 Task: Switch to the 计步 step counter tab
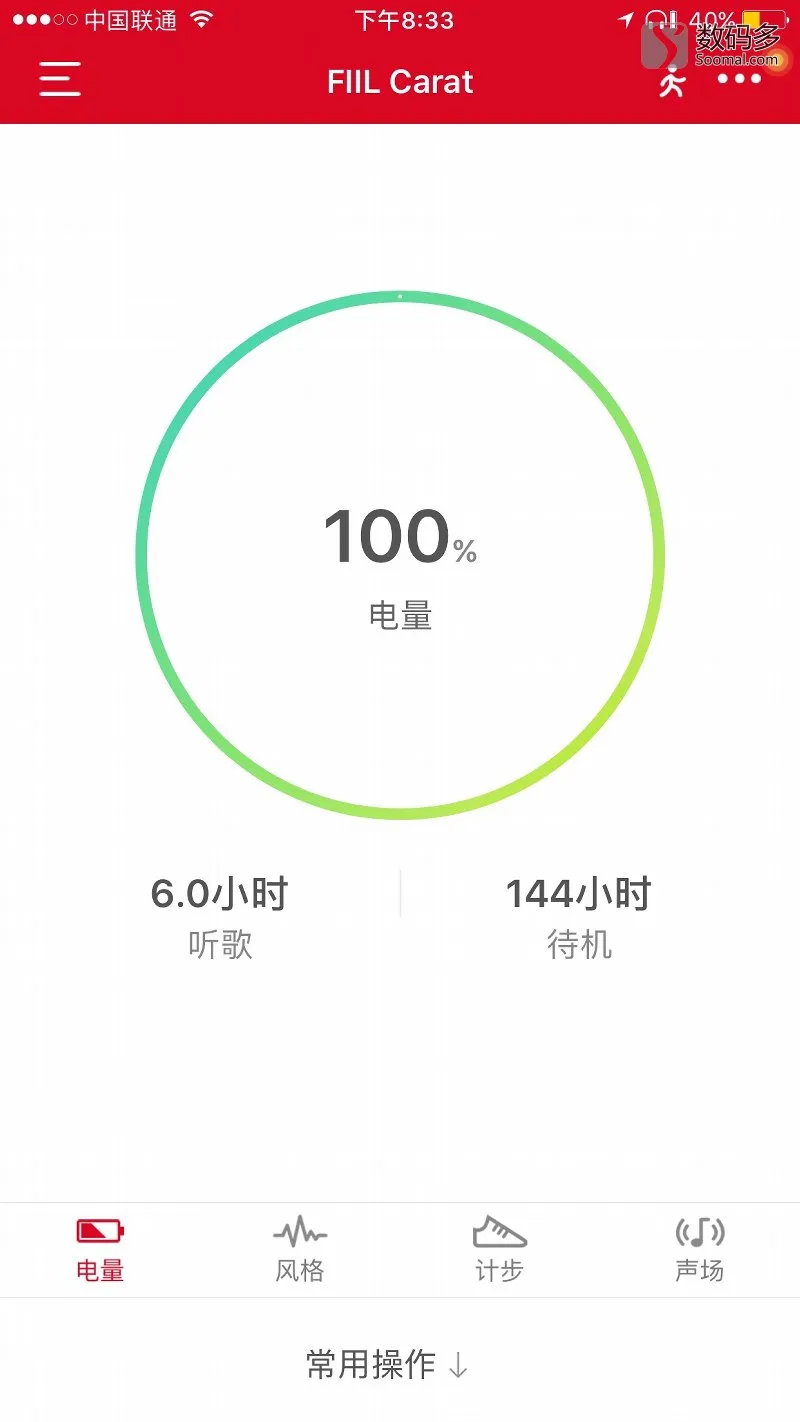point(499,1250)
